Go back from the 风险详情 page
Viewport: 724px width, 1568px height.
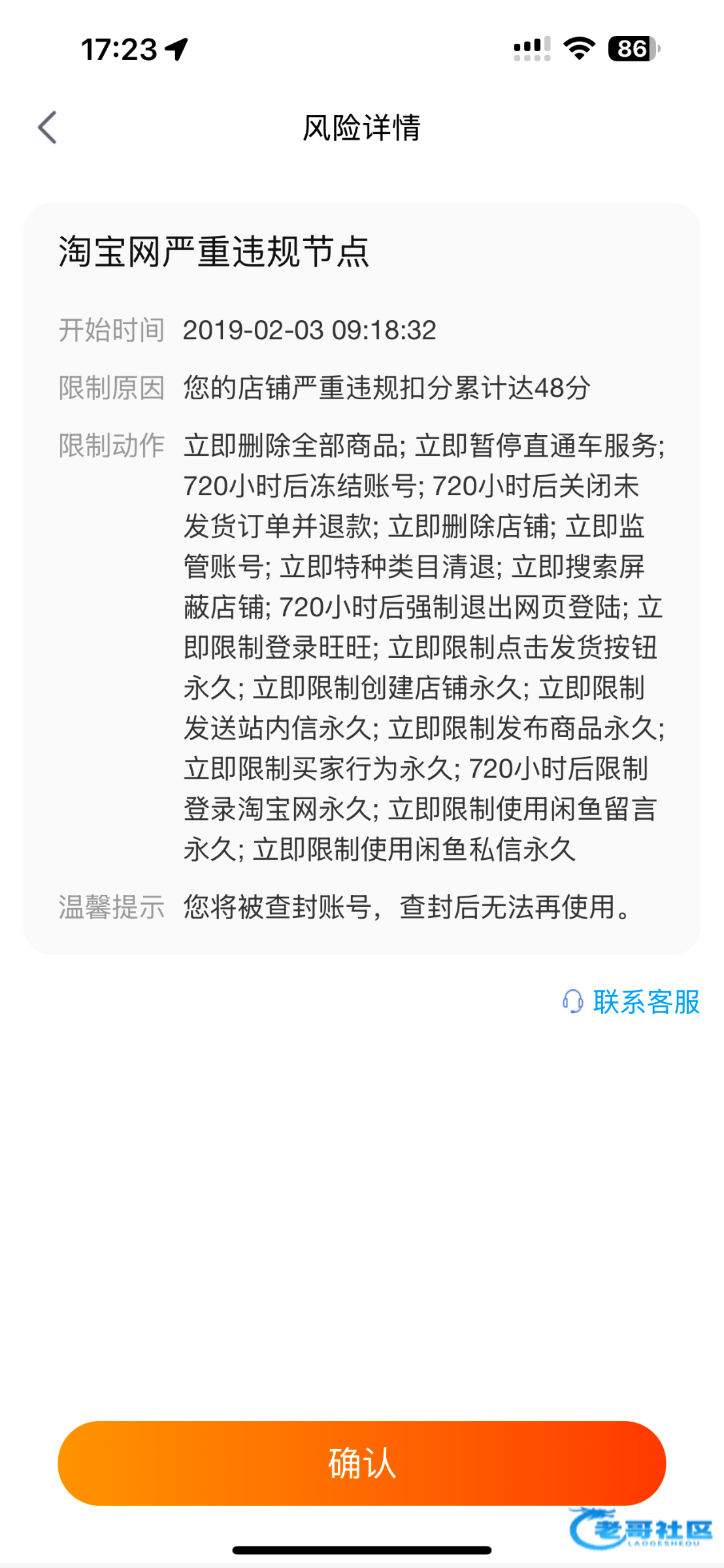pos(48,127)
